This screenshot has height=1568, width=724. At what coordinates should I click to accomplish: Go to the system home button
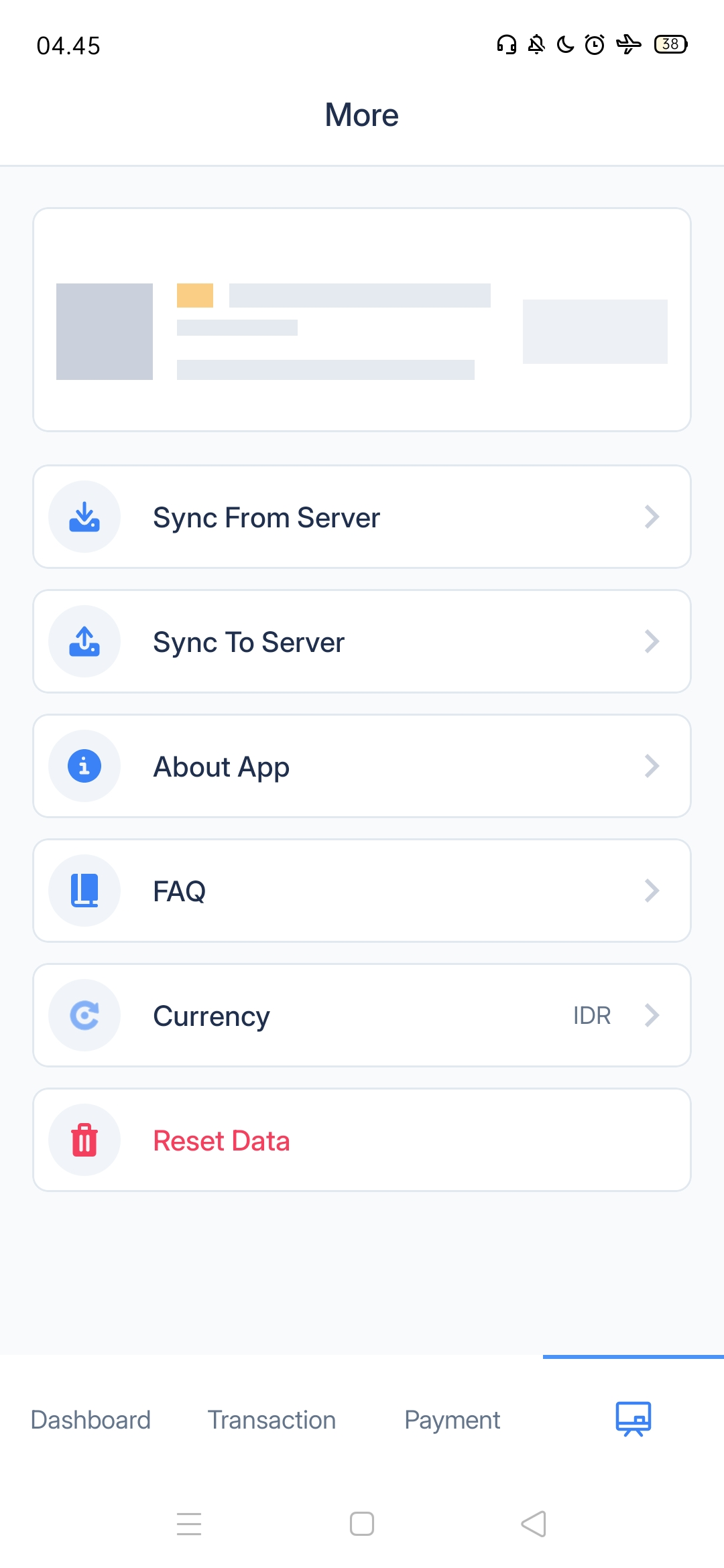(362, 1524)
